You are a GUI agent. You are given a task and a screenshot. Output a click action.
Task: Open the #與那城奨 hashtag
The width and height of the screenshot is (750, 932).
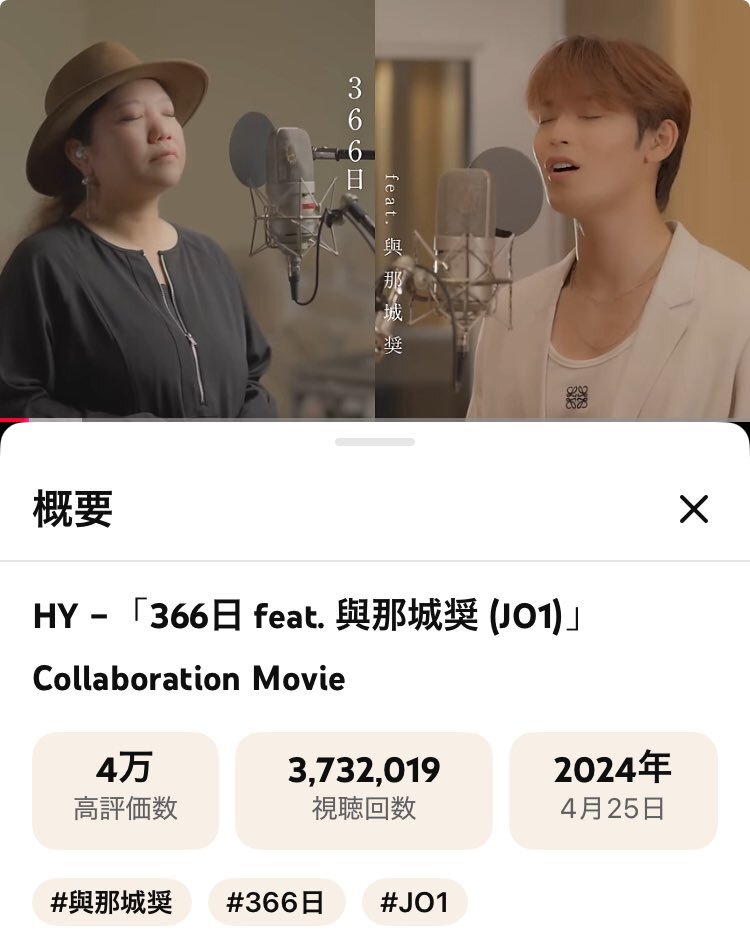click(111, 903)
